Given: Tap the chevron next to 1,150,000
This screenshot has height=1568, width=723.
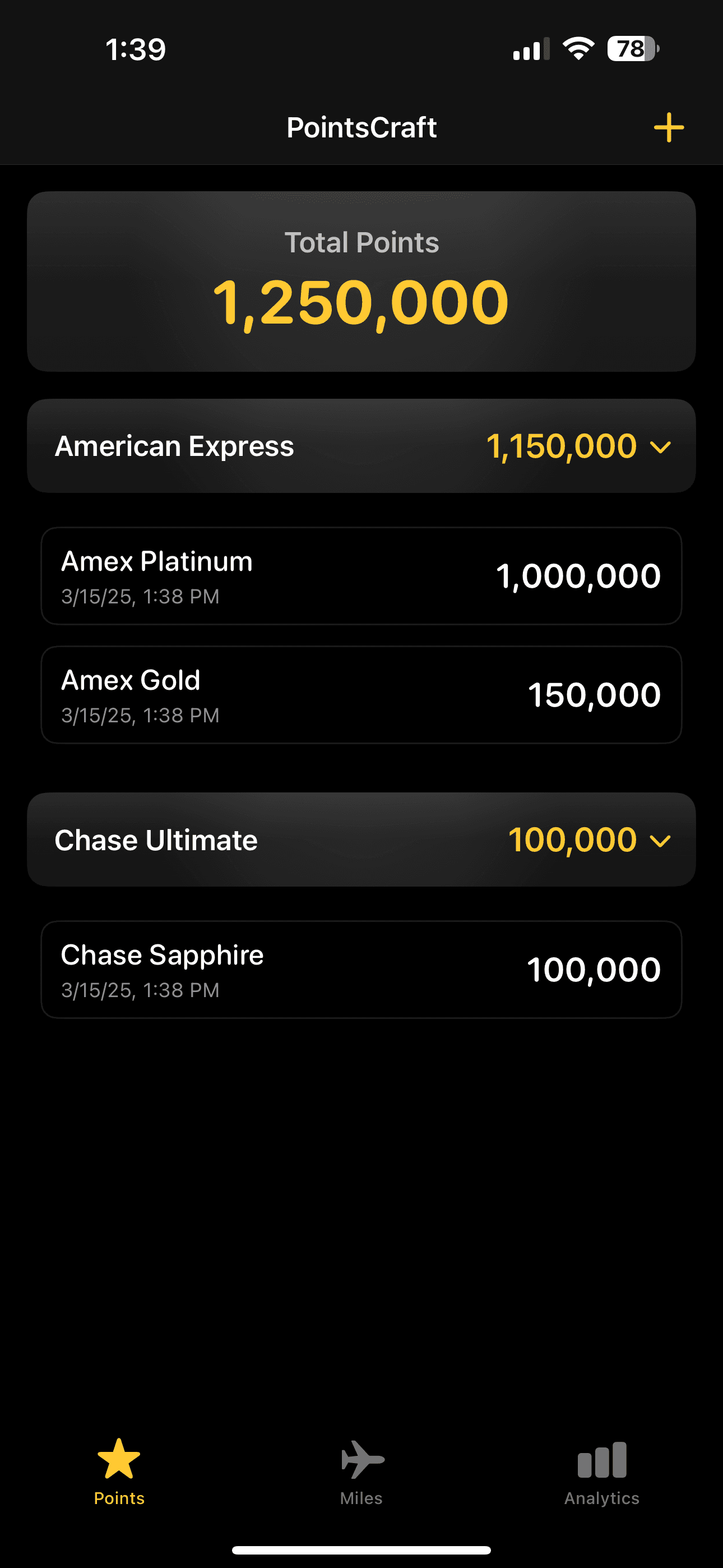Looking at the screenshot, I should click(660, 448).
